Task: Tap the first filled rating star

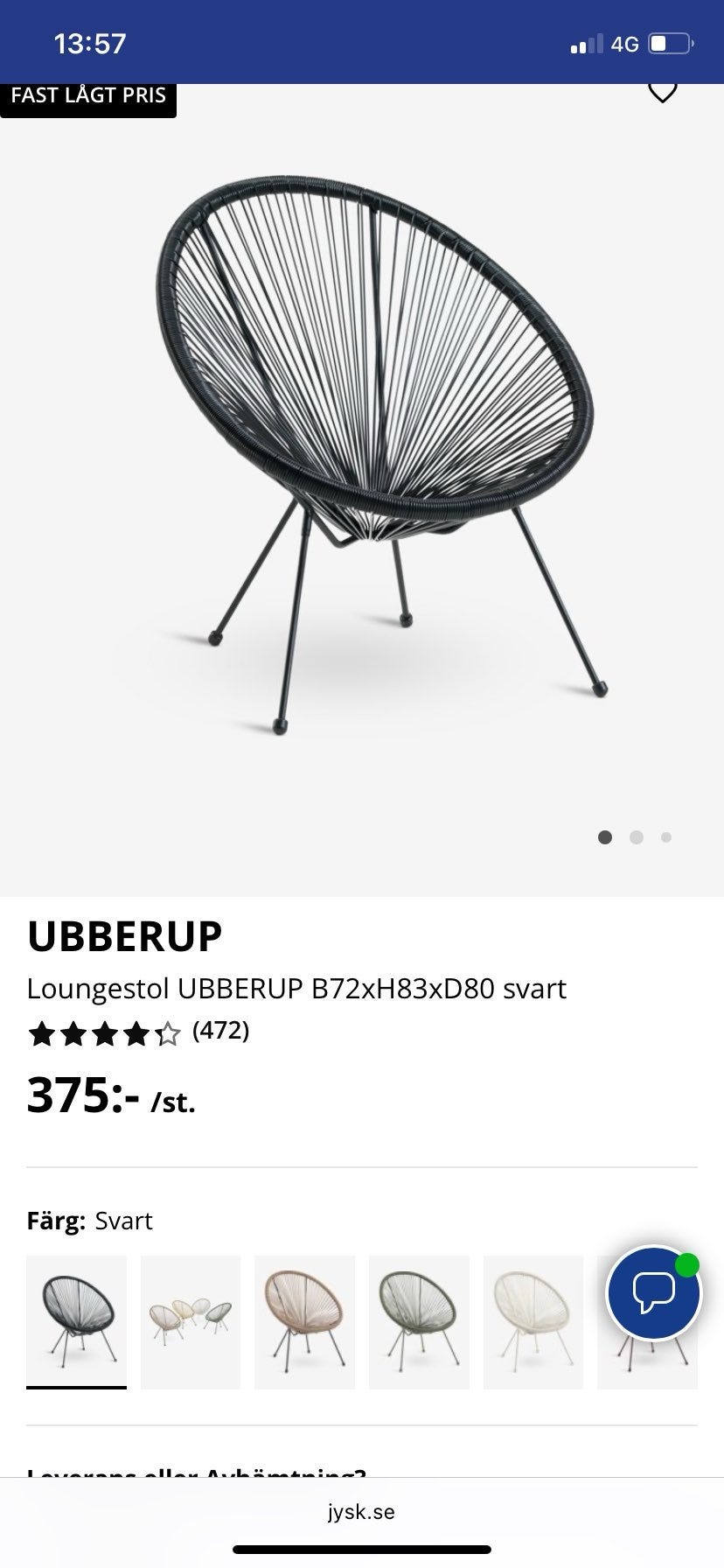Action: pos(42,1033)
